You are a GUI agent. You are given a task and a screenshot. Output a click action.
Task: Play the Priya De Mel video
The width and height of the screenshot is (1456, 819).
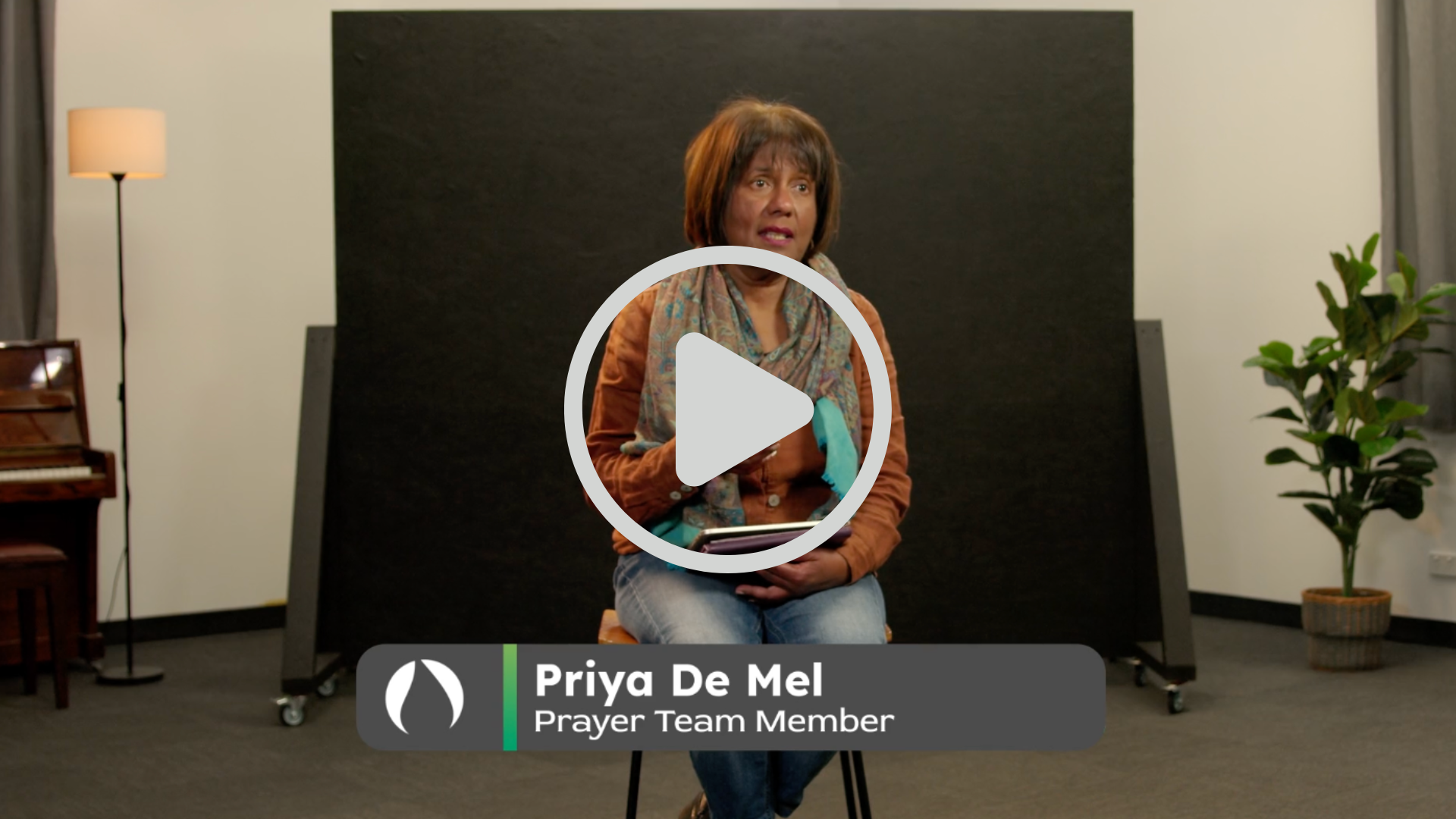tap(726, 409)
